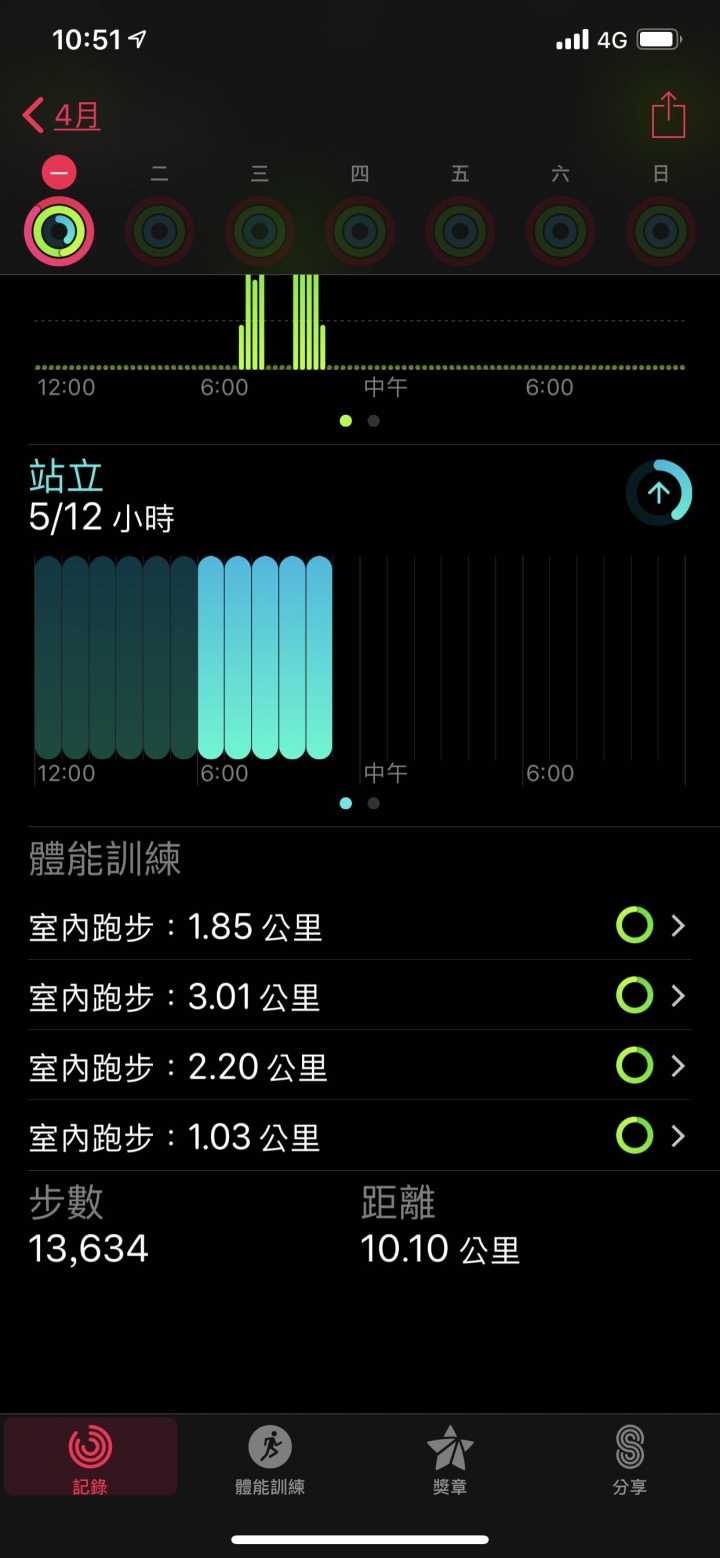Open the 1.85 公里 indoor run workout
The height and width of the screenshot is (1558, 720).
point(360,926)
